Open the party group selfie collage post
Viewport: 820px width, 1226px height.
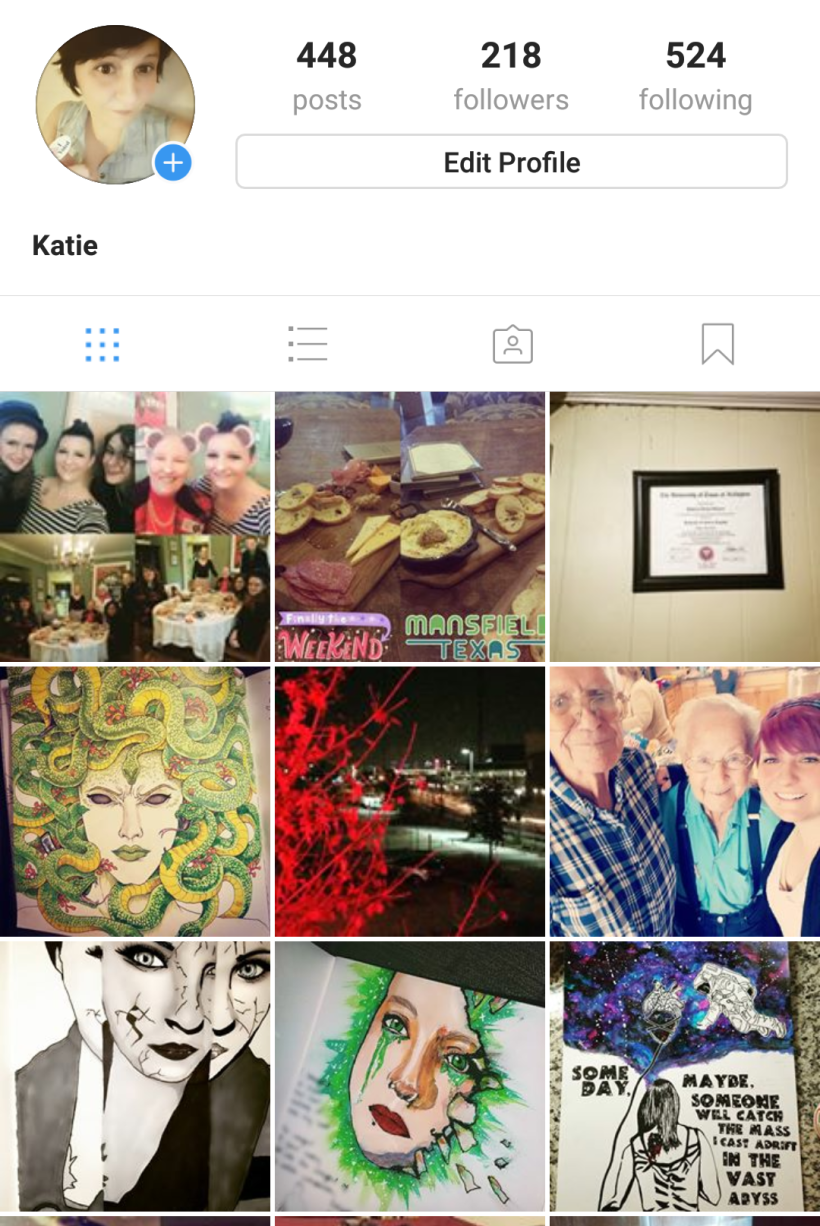point(135,527)
